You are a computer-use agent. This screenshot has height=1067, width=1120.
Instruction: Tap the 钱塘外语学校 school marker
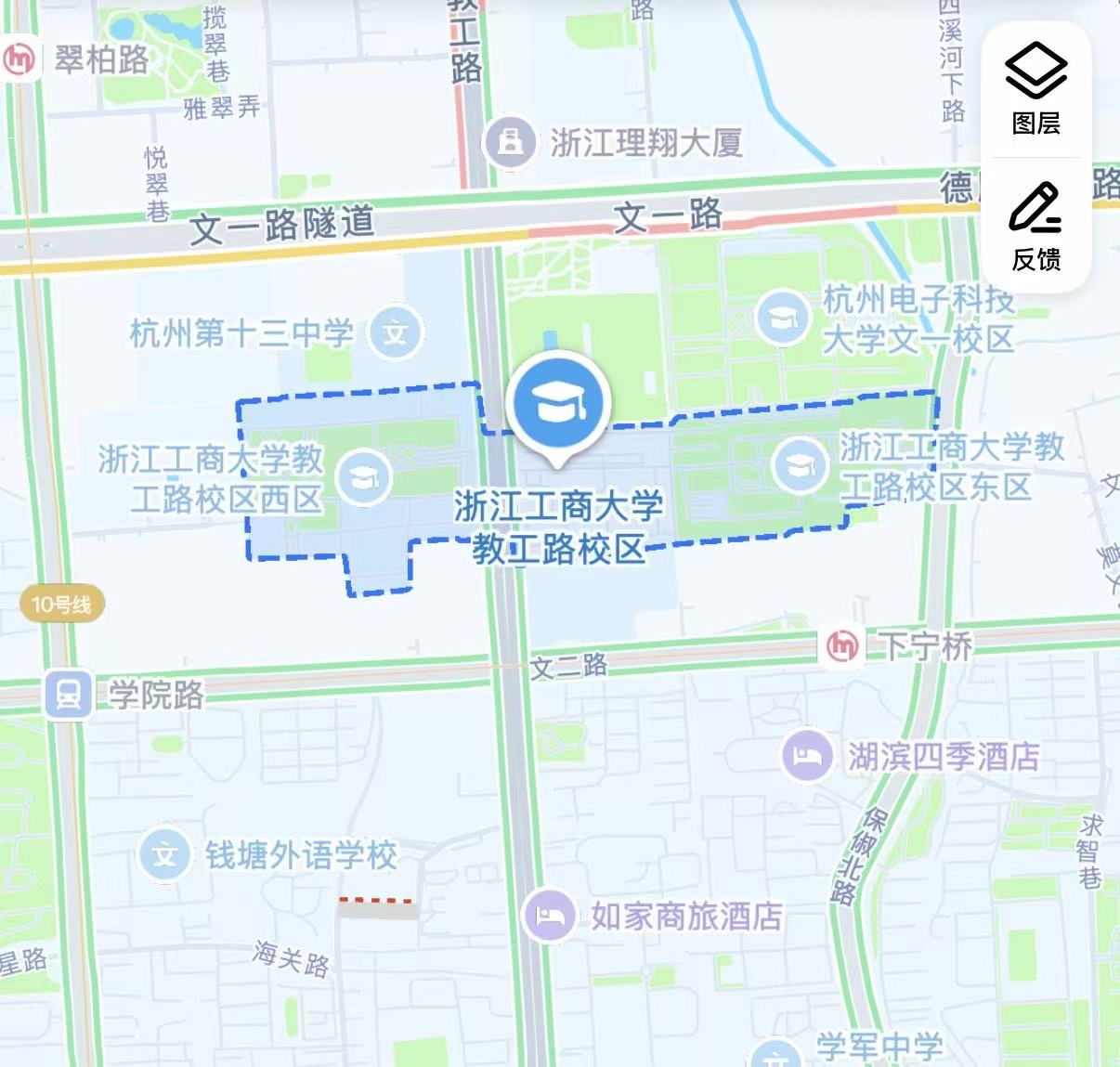(164, 854)
